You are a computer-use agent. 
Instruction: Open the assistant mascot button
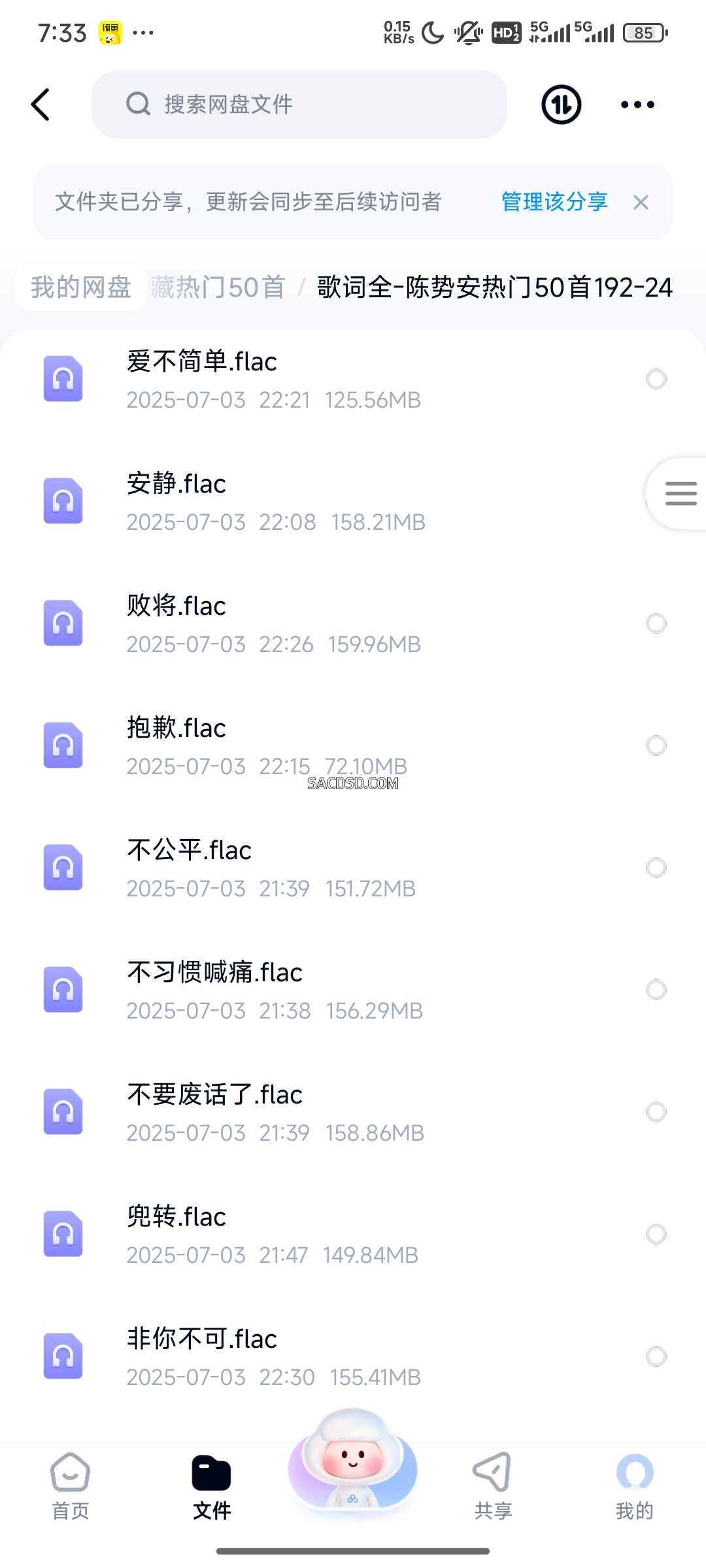(353, 1462)
